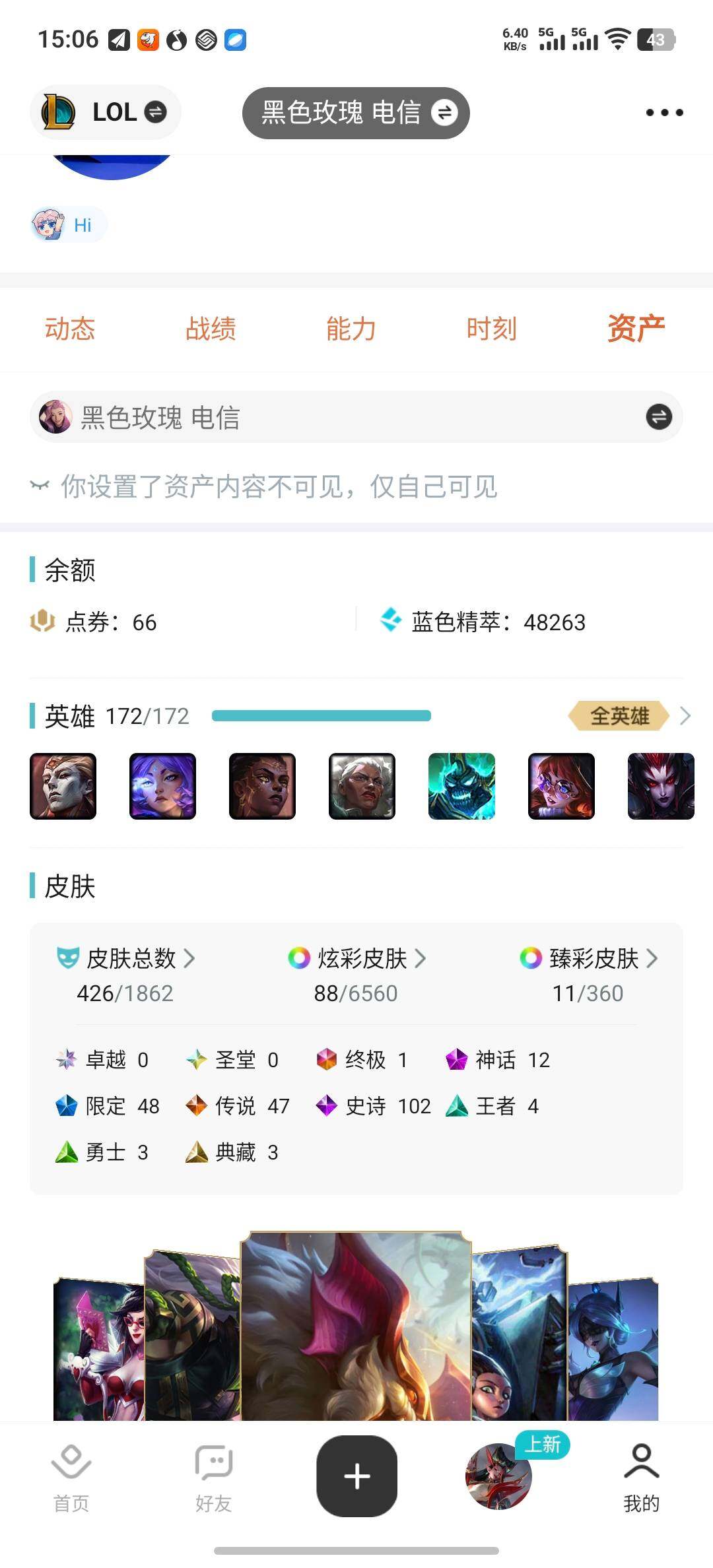The height and width of the screenshot is (1568, 713).
Task: Select the 资产 tab
Action: tap(636, 329)
